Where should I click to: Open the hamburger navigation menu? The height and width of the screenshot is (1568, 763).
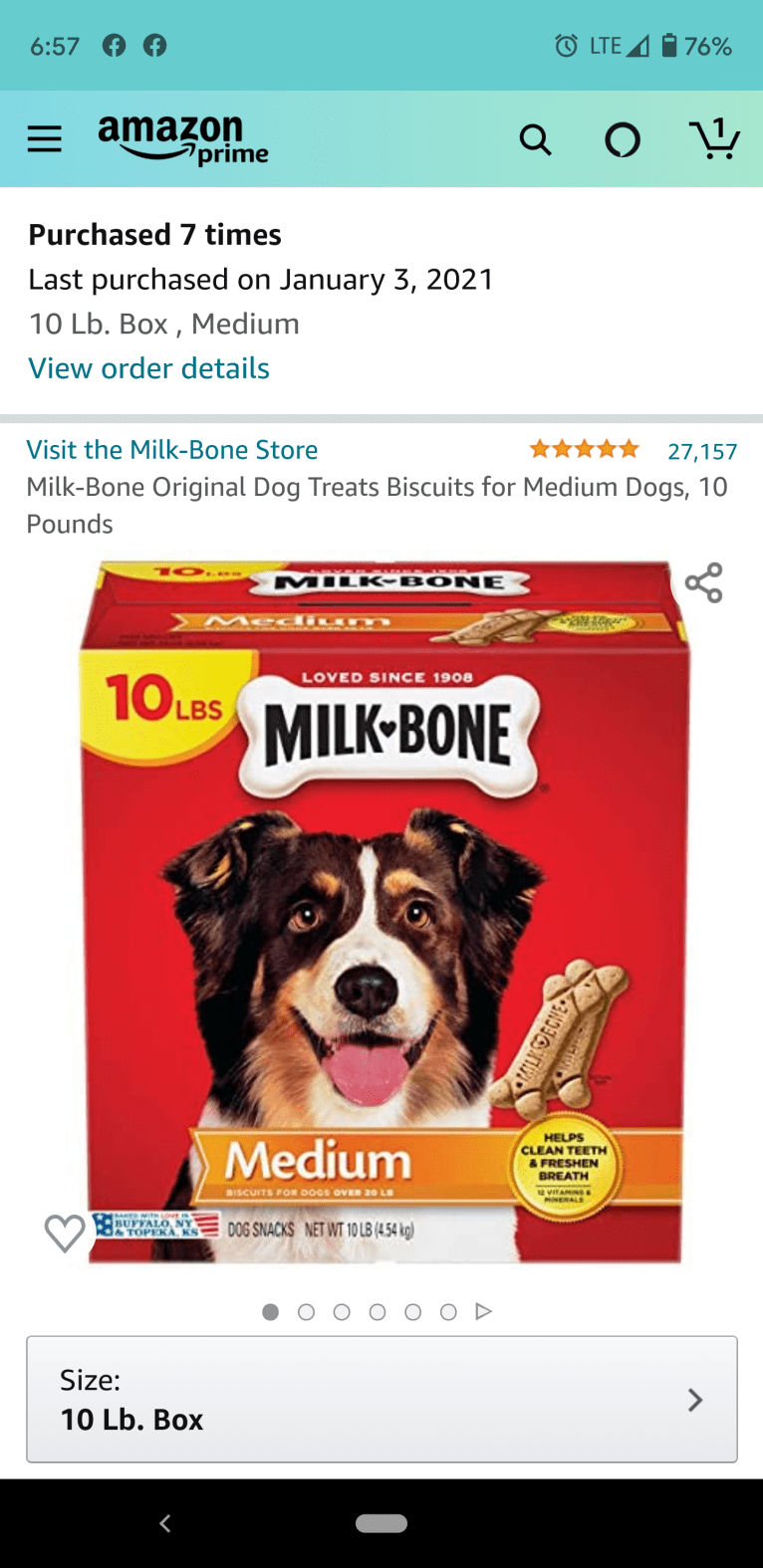click(x=44, y=139)
